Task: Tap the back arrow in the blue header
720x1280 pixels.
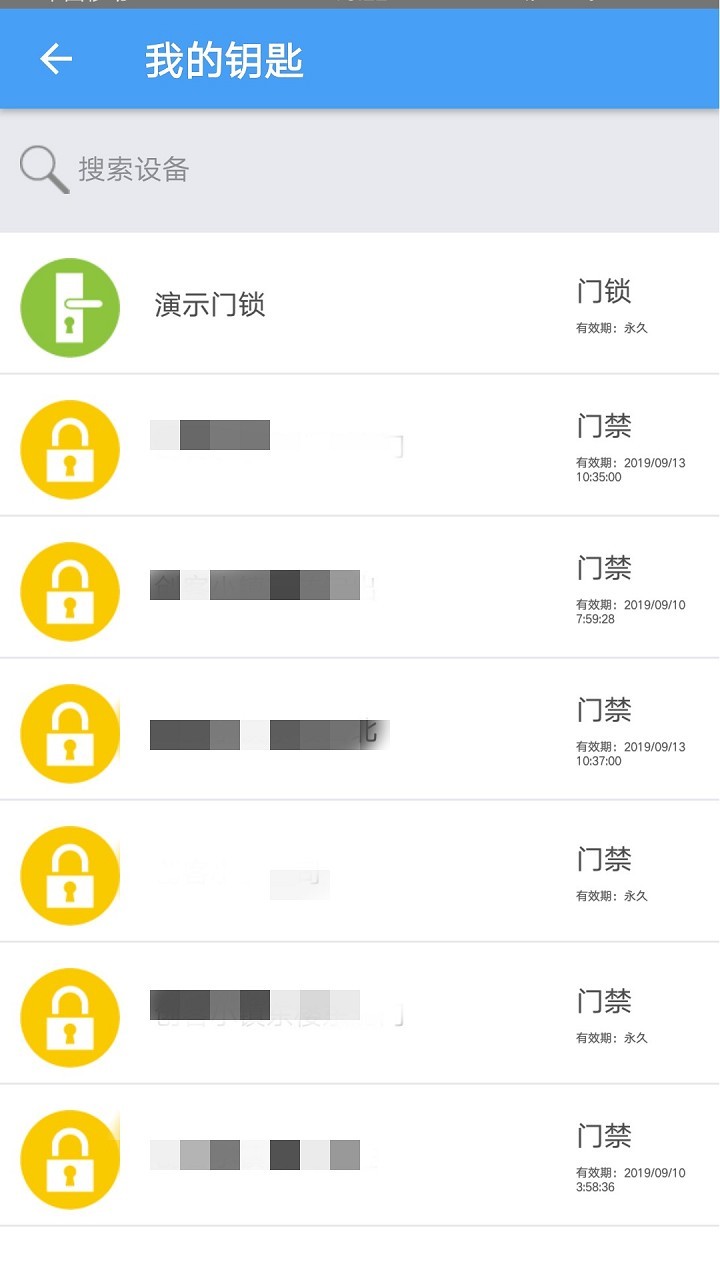Action: [55, 59]
